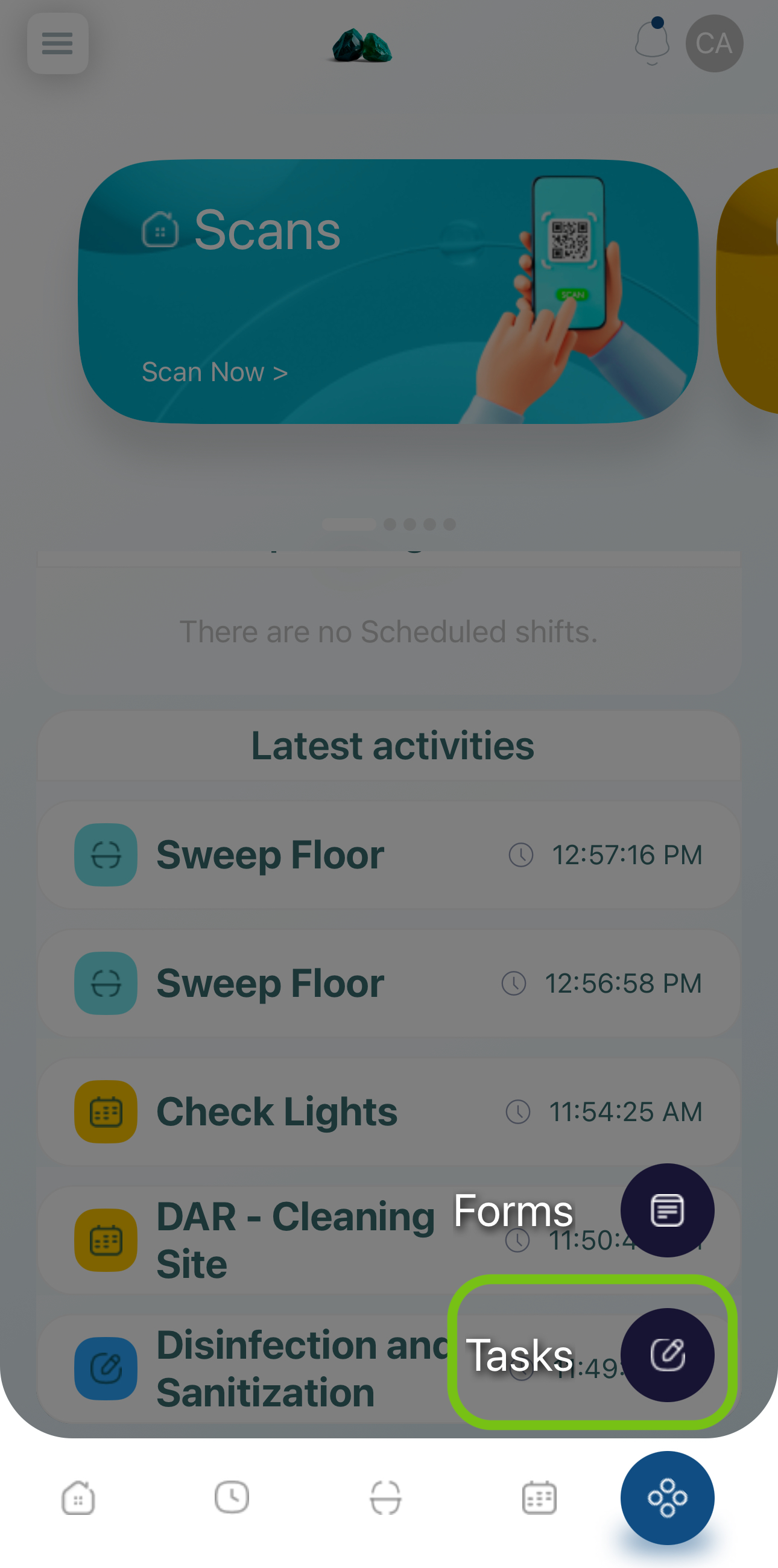Switch to the scan tab

385,1498
